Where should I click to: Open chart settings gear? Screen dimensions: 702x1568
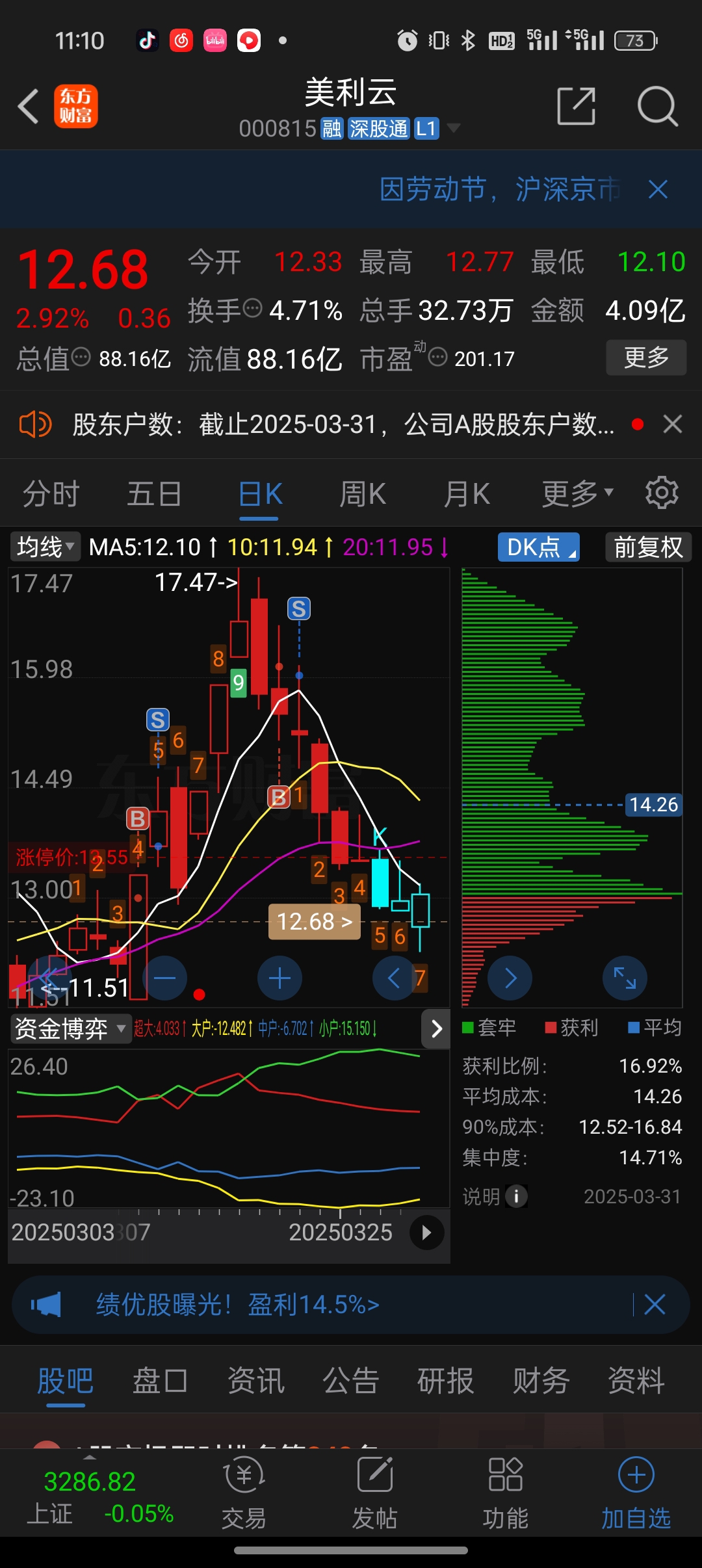pos(662,493)
